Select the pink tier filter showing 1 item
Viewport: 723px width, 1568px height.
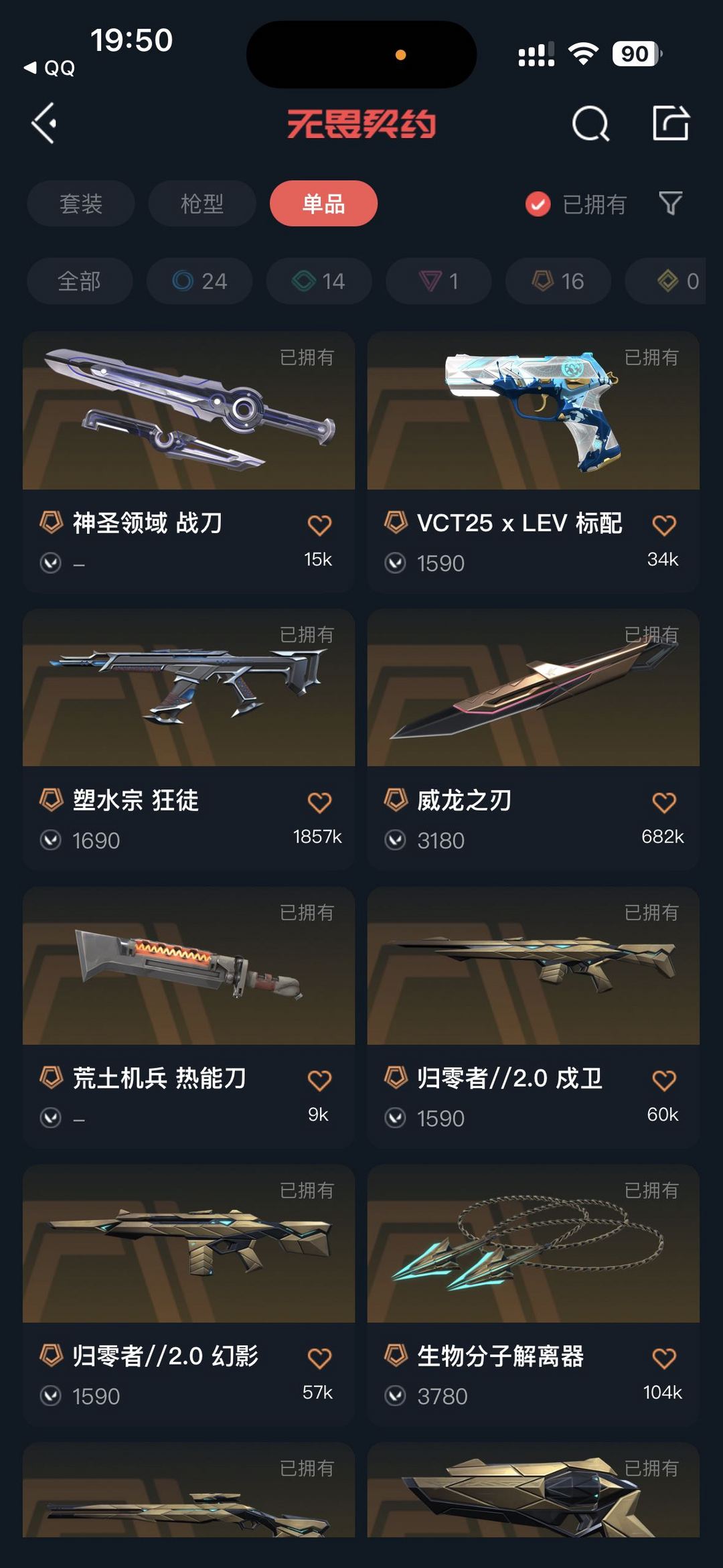[x=438, y=281]
